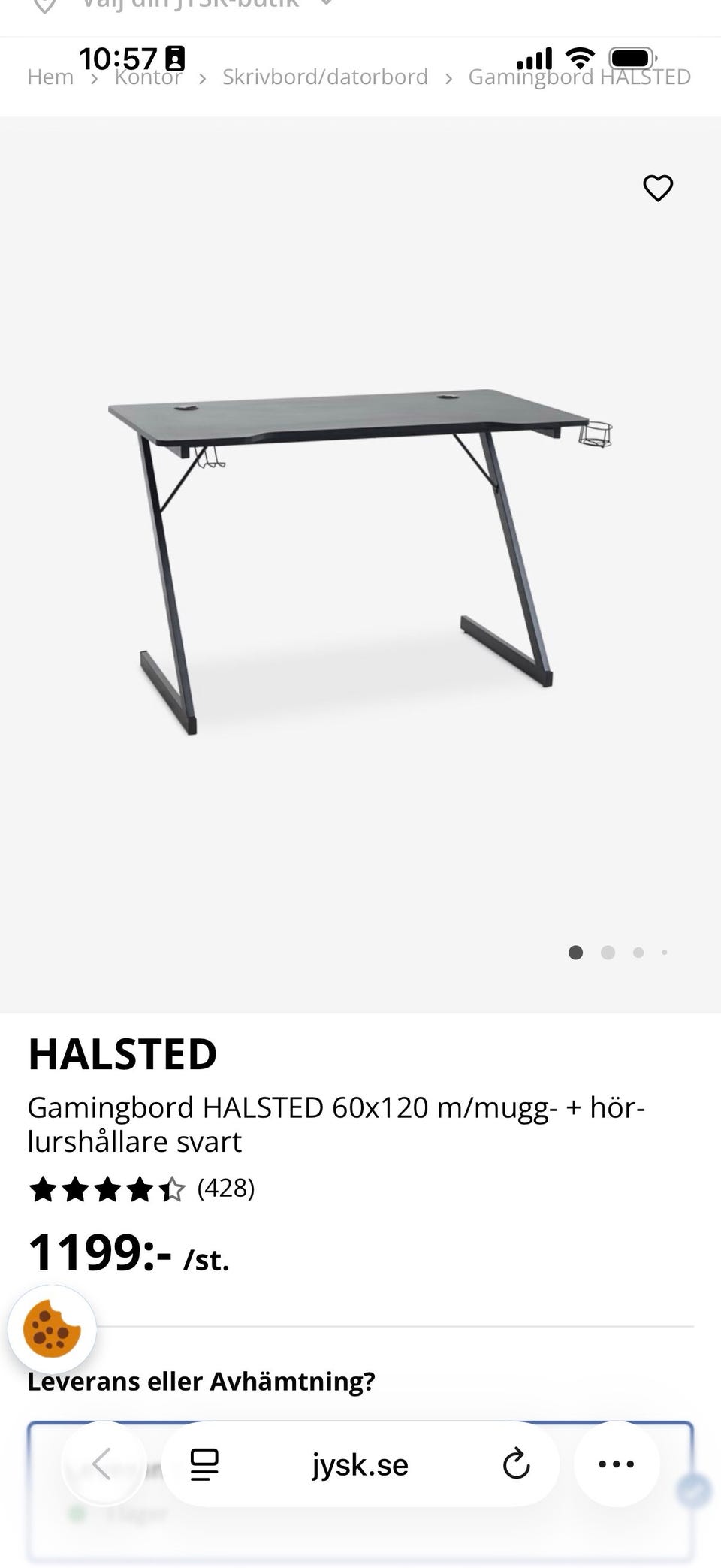Tap the heart to favorite the HALSTED desk
The height and width of the screenshot is (1568, 721).
658,189
